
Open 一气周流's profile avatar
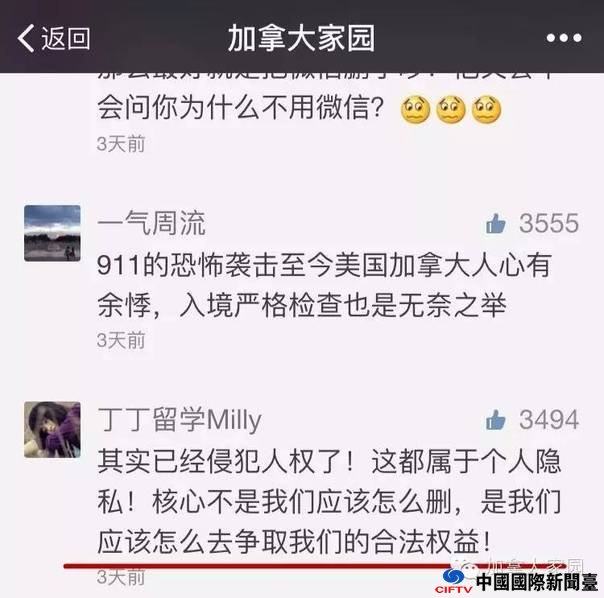click(52, 234)
